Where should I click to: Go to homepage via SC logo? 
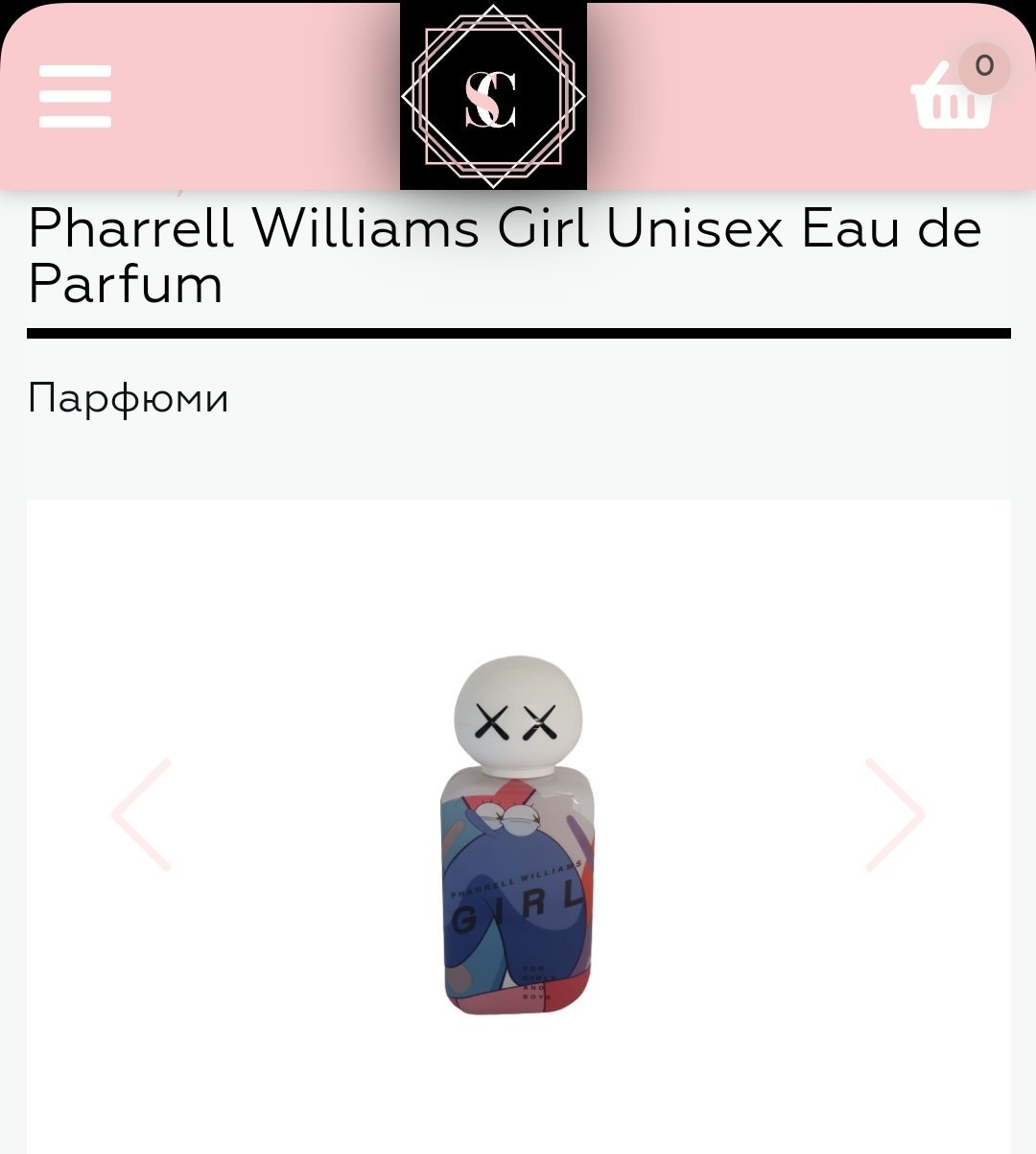[493, 96]
